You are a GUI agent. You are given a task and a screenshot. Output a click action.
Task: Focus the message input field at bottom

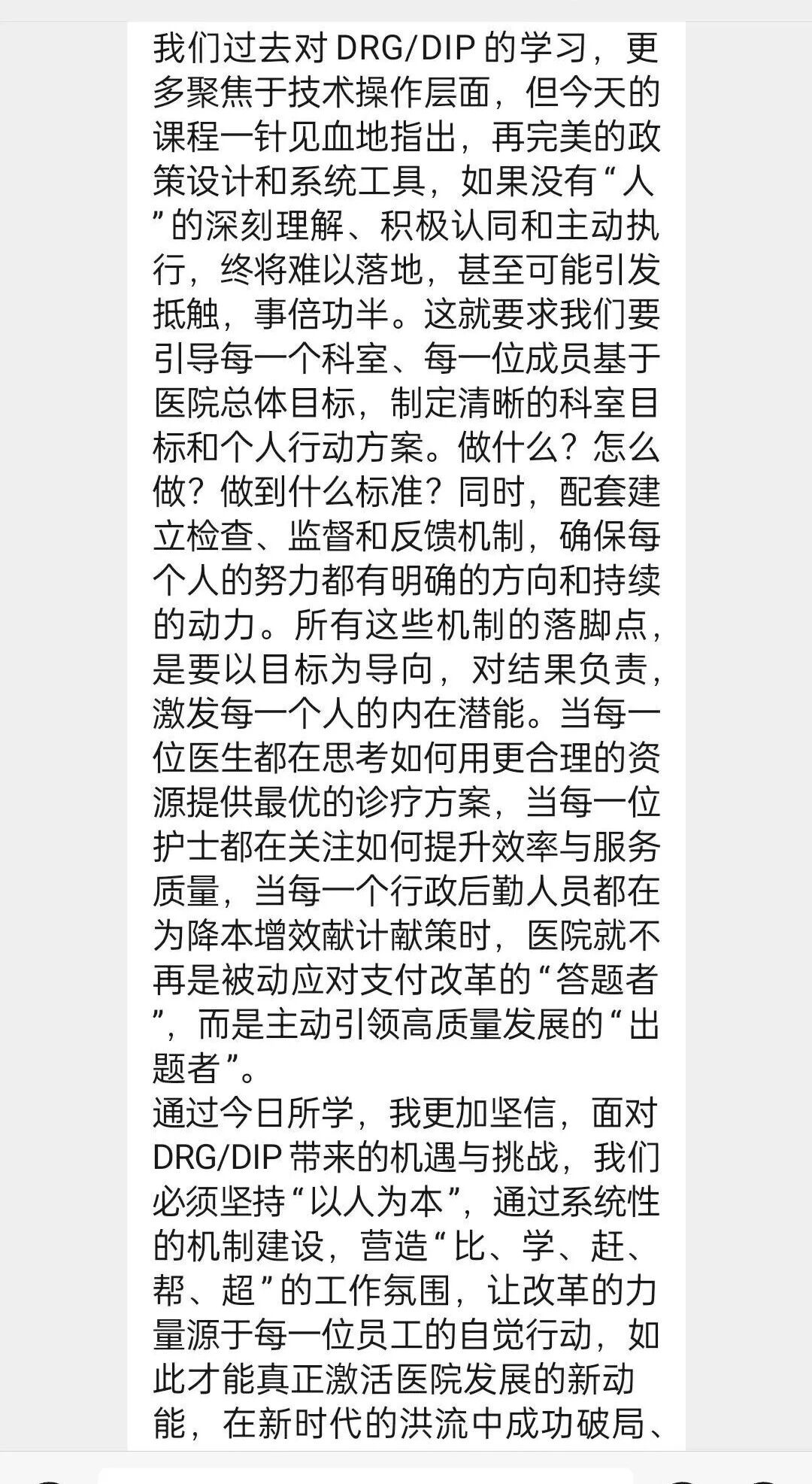pos(365,1475)
